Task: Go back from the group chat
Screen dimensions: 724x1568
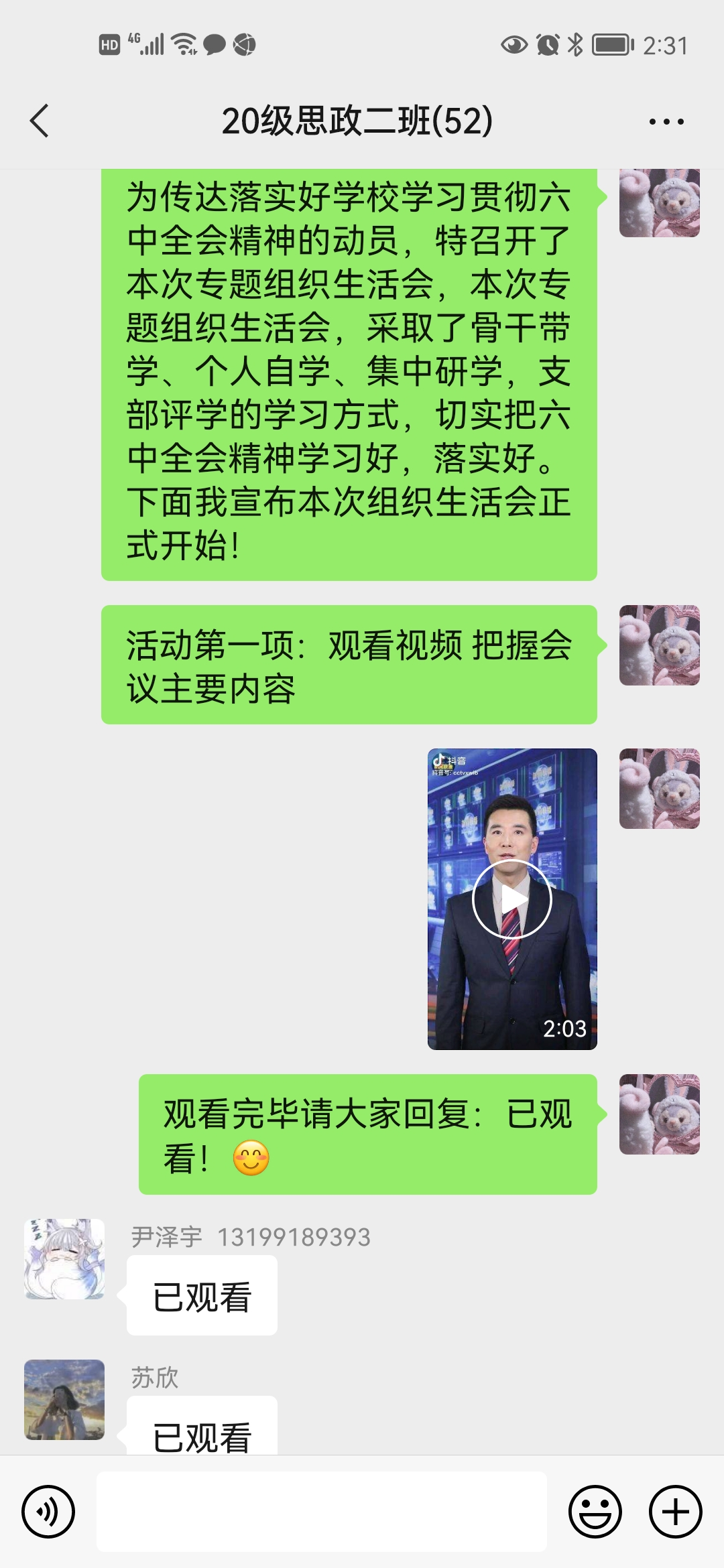Action: [x=40, y=121]
